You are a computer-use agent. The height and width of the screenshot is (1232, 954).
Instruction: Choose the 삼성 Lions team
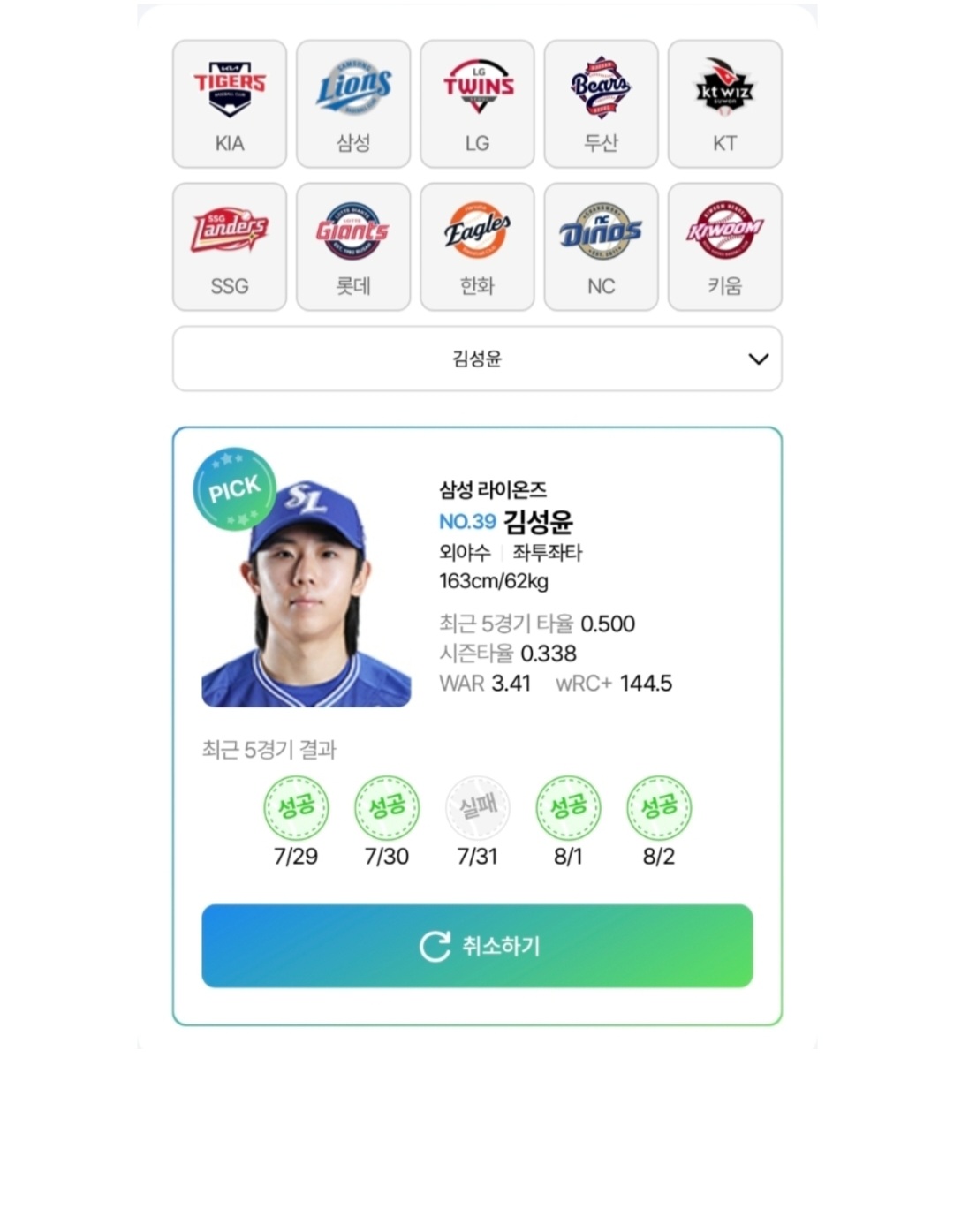point(353,104)
